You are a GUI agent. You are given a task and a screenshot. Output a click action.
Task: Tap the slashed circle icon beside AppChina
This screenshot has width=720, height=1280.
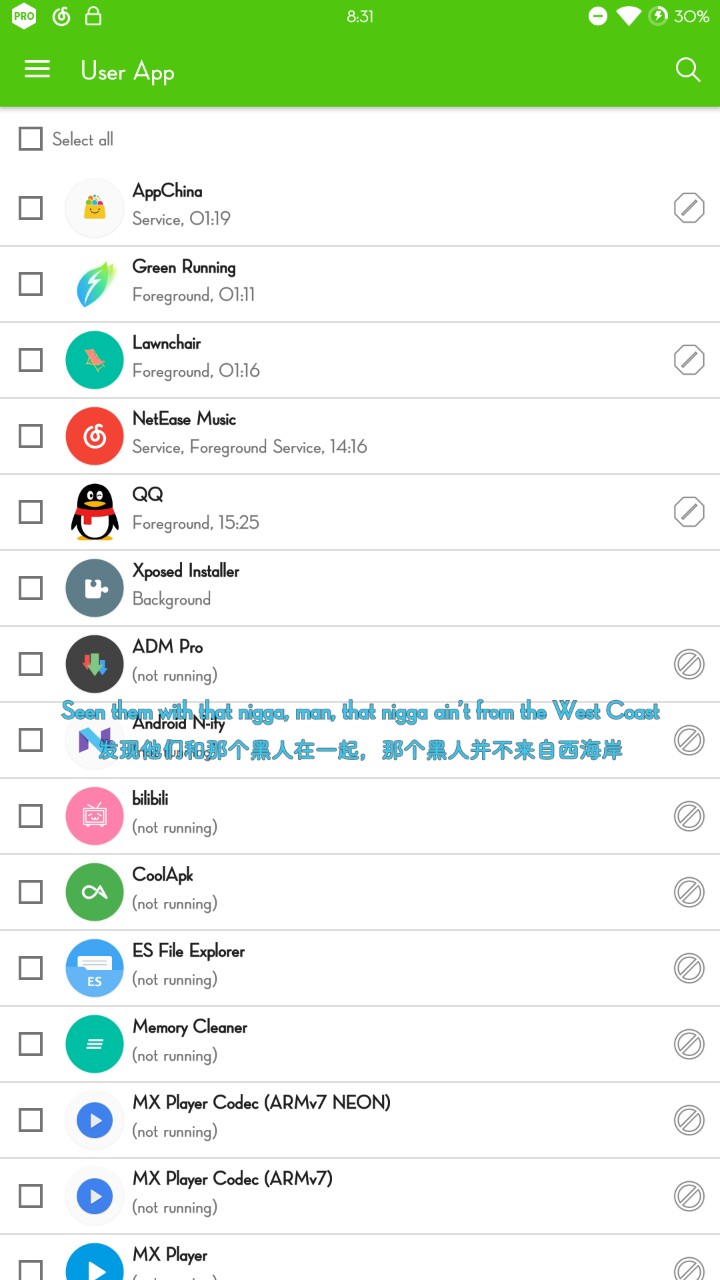(x=689, y=208)
